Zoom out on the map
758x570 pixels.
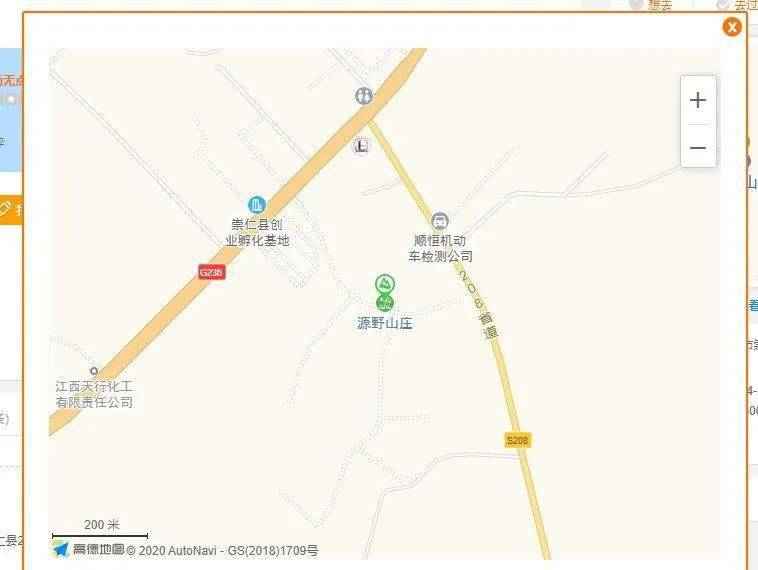click(698, 148)
